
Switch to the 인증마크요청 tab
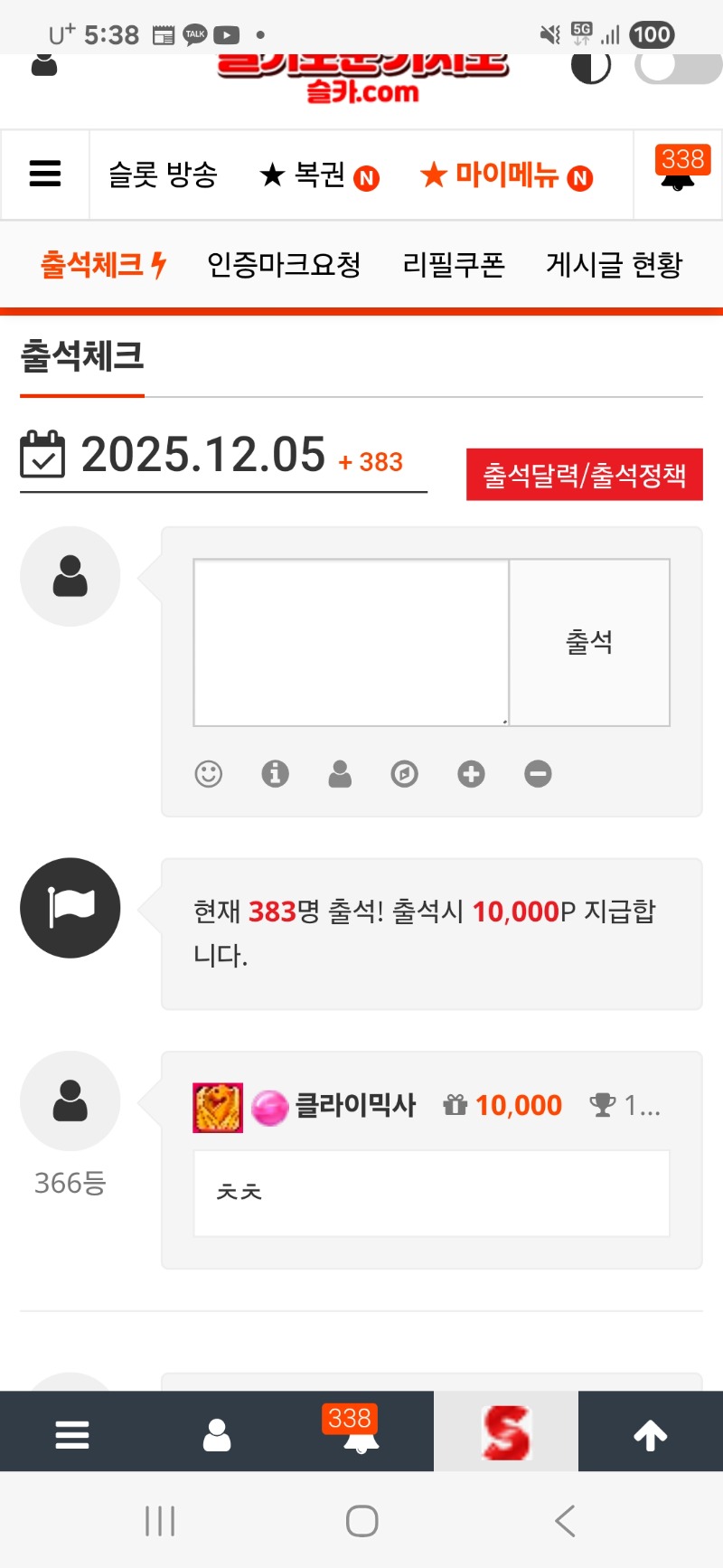coord(284,265)
